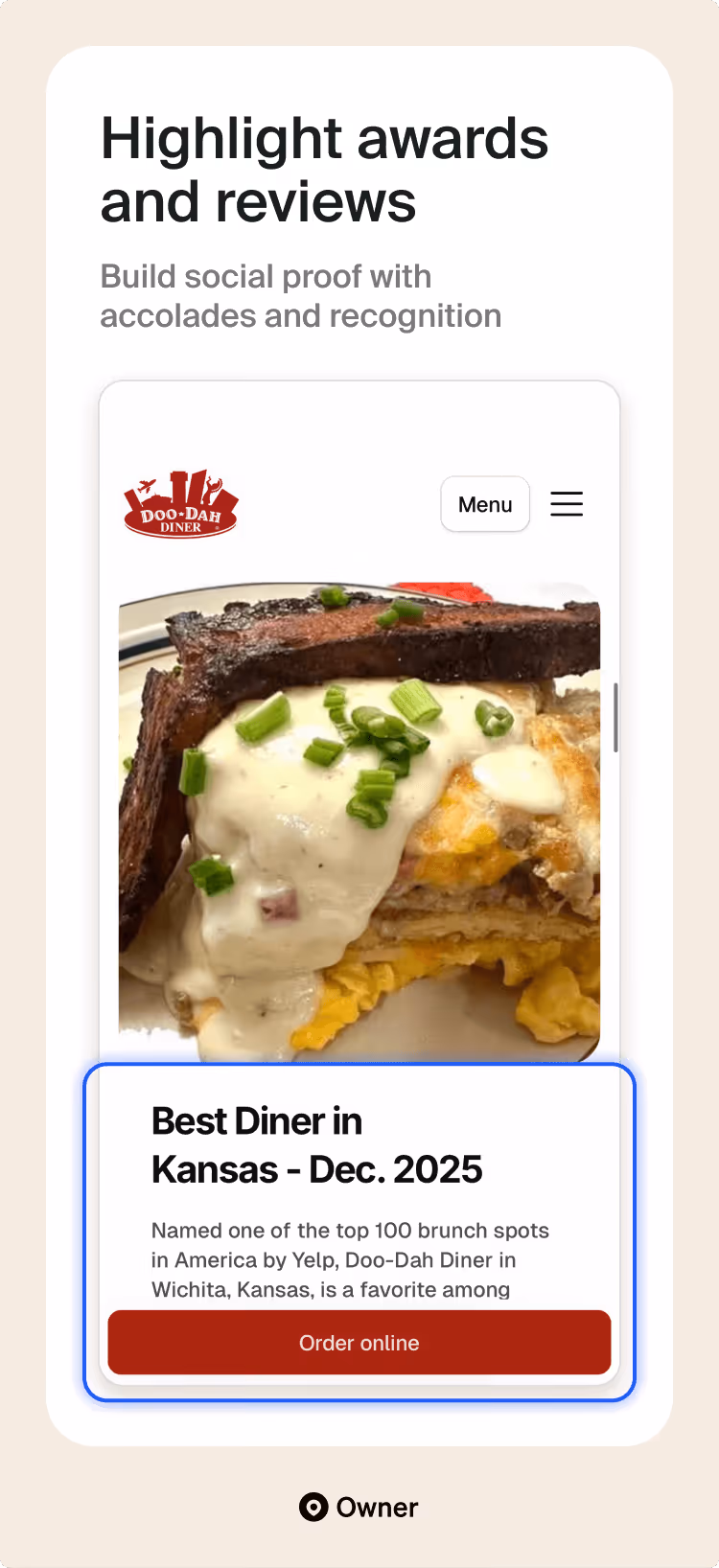
Task: Click the Owner target icon at bottom
Action: (313, 1508)
